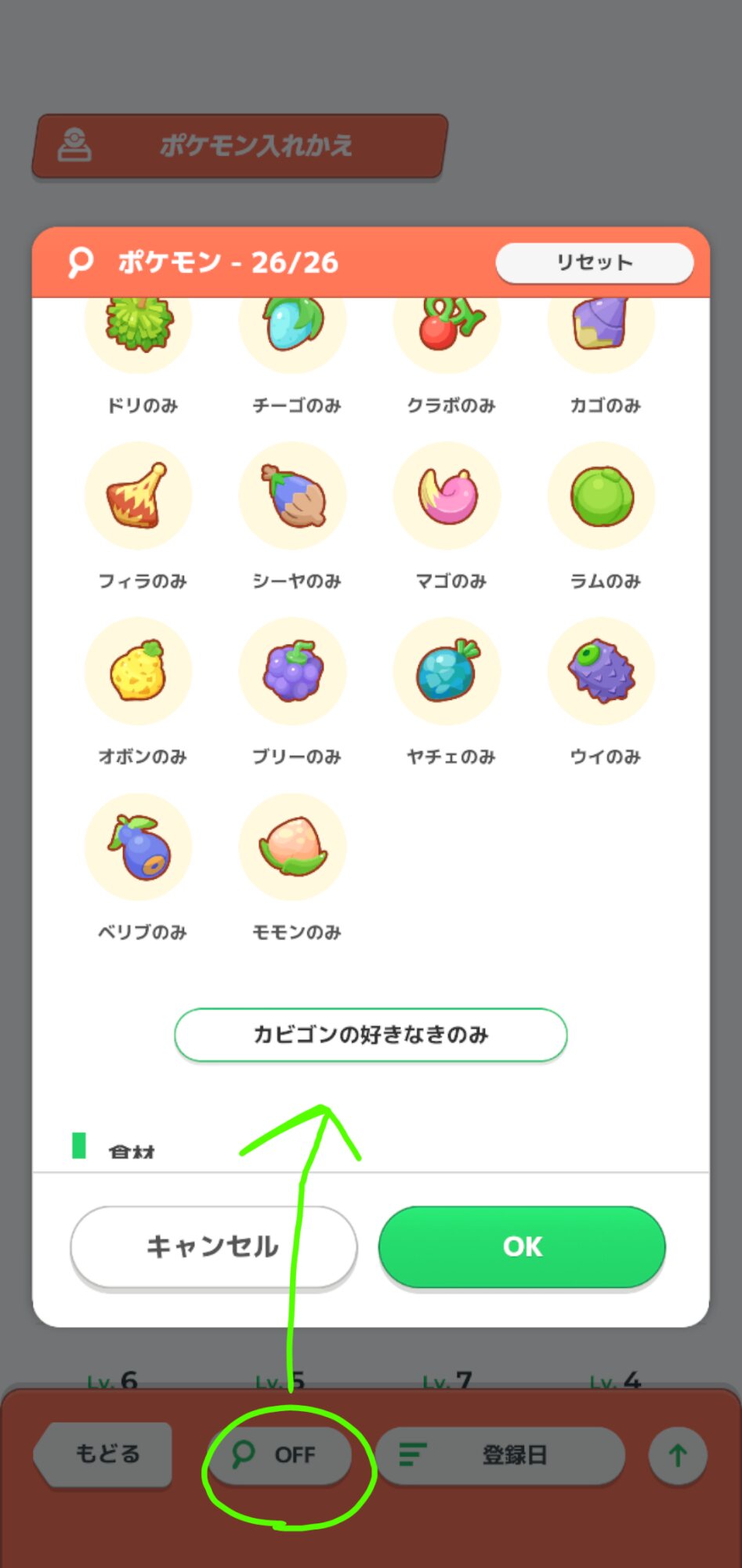The height and width of the screenshot is (1568, 742).
Task: Choose the クラボのみ berry
Action: point(447,329)
